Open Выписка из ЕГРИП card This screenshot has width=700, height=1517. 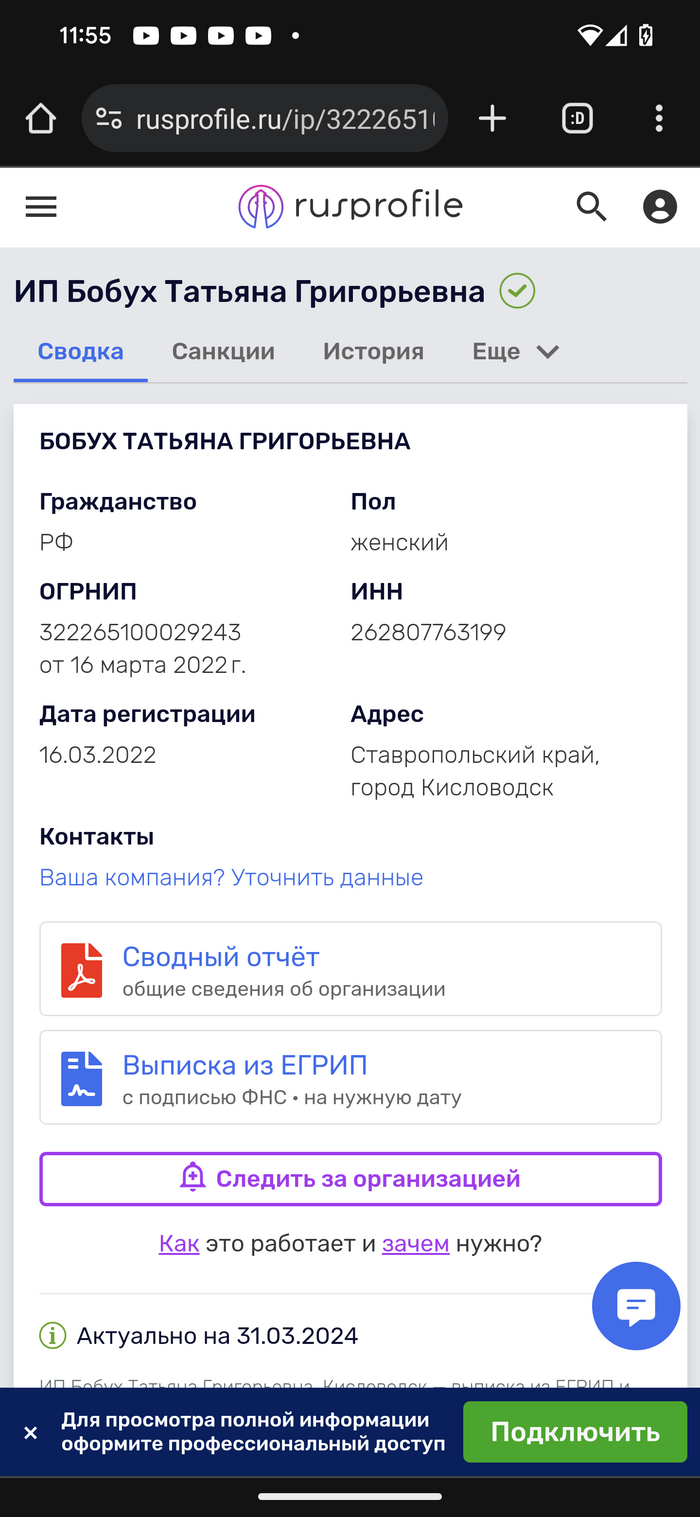(x=350, y=1077)
